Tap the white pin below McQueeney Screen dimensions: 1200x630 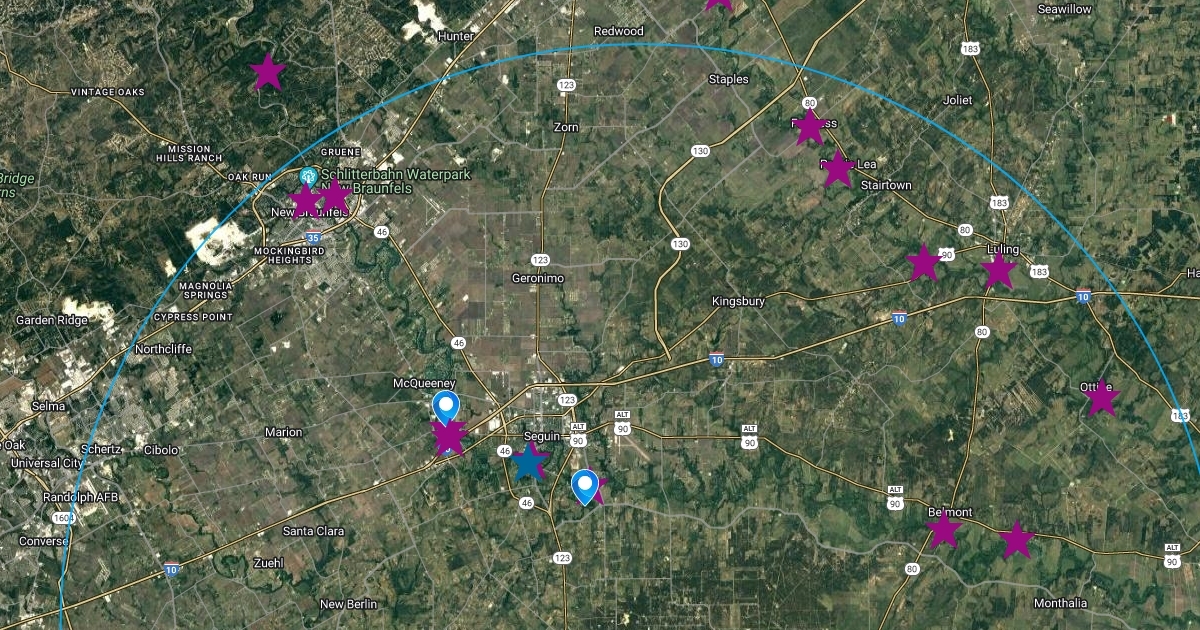click(446, 406)
